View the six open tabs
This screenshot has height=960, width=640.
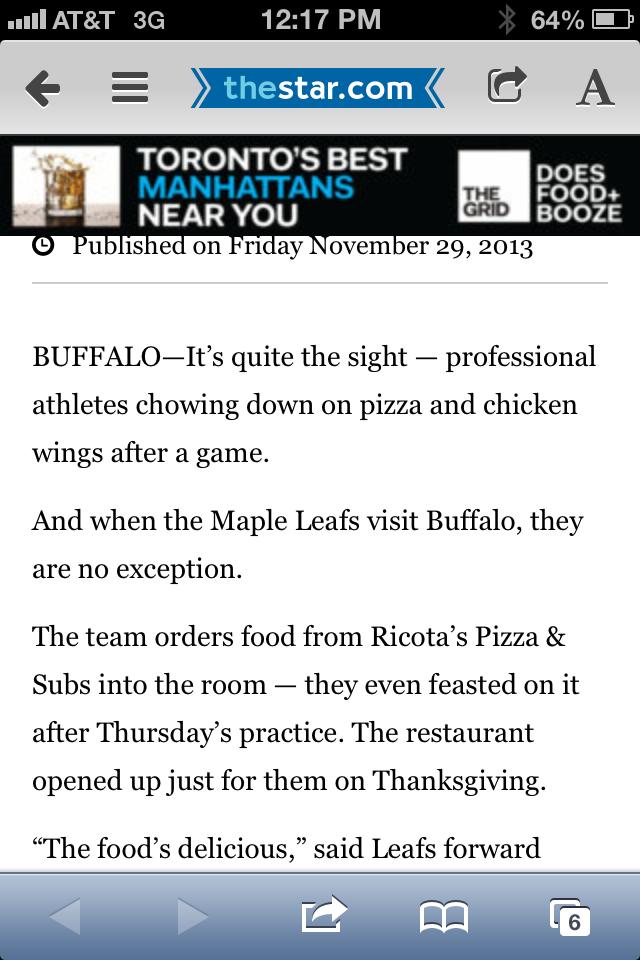click(x=570, y=916)
